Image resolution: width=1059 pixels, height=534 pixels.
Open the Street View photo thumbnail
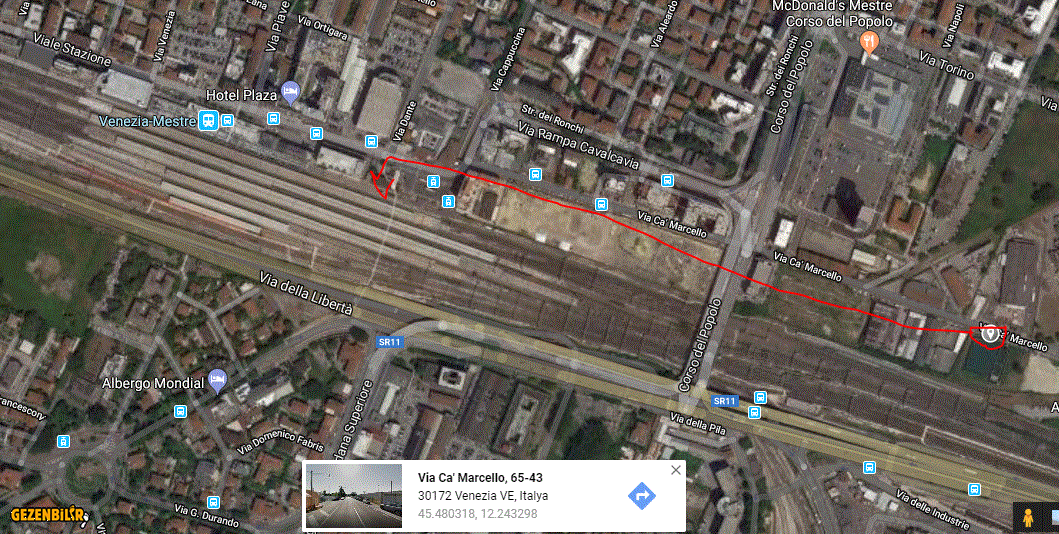point(353,495)
